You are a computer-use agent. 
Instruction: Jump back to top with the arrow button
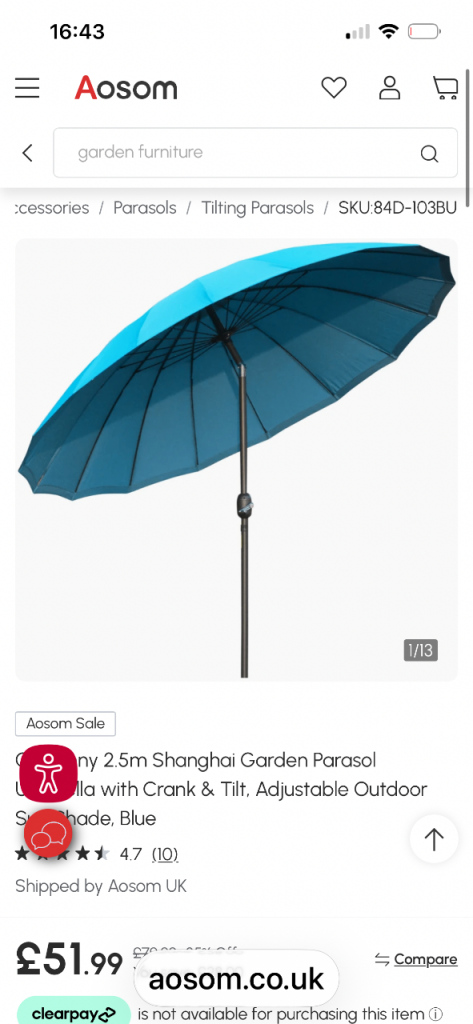[x=434, y=839]
